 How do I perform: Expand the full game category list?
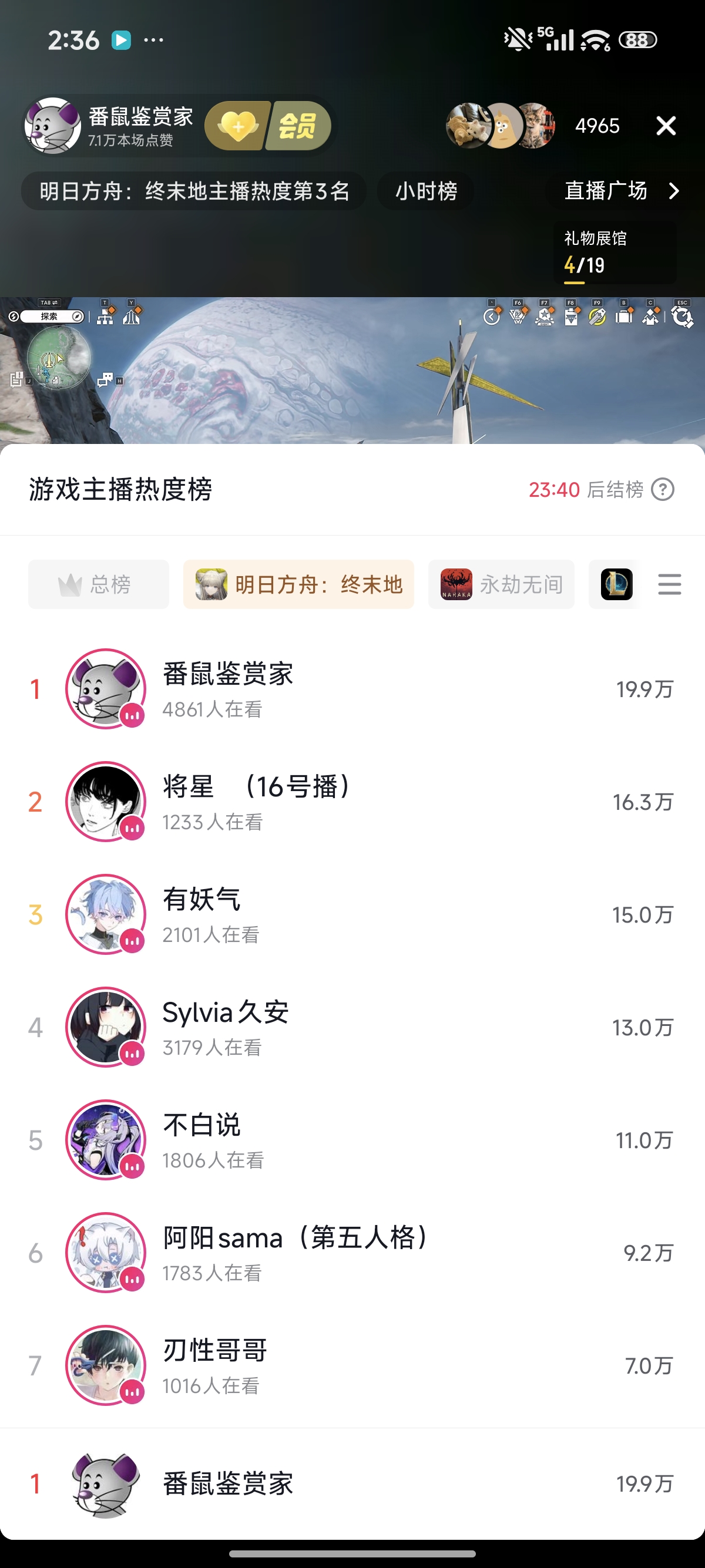670,584
